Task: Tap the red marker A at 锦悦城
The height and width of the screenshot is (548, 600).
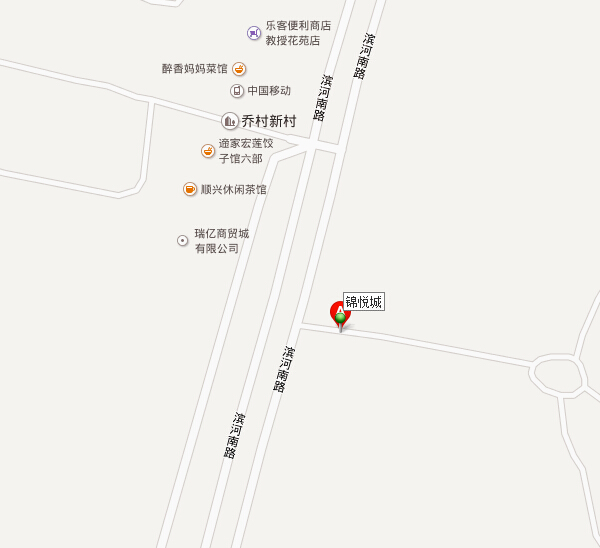Action: click(x=340, y=314)
